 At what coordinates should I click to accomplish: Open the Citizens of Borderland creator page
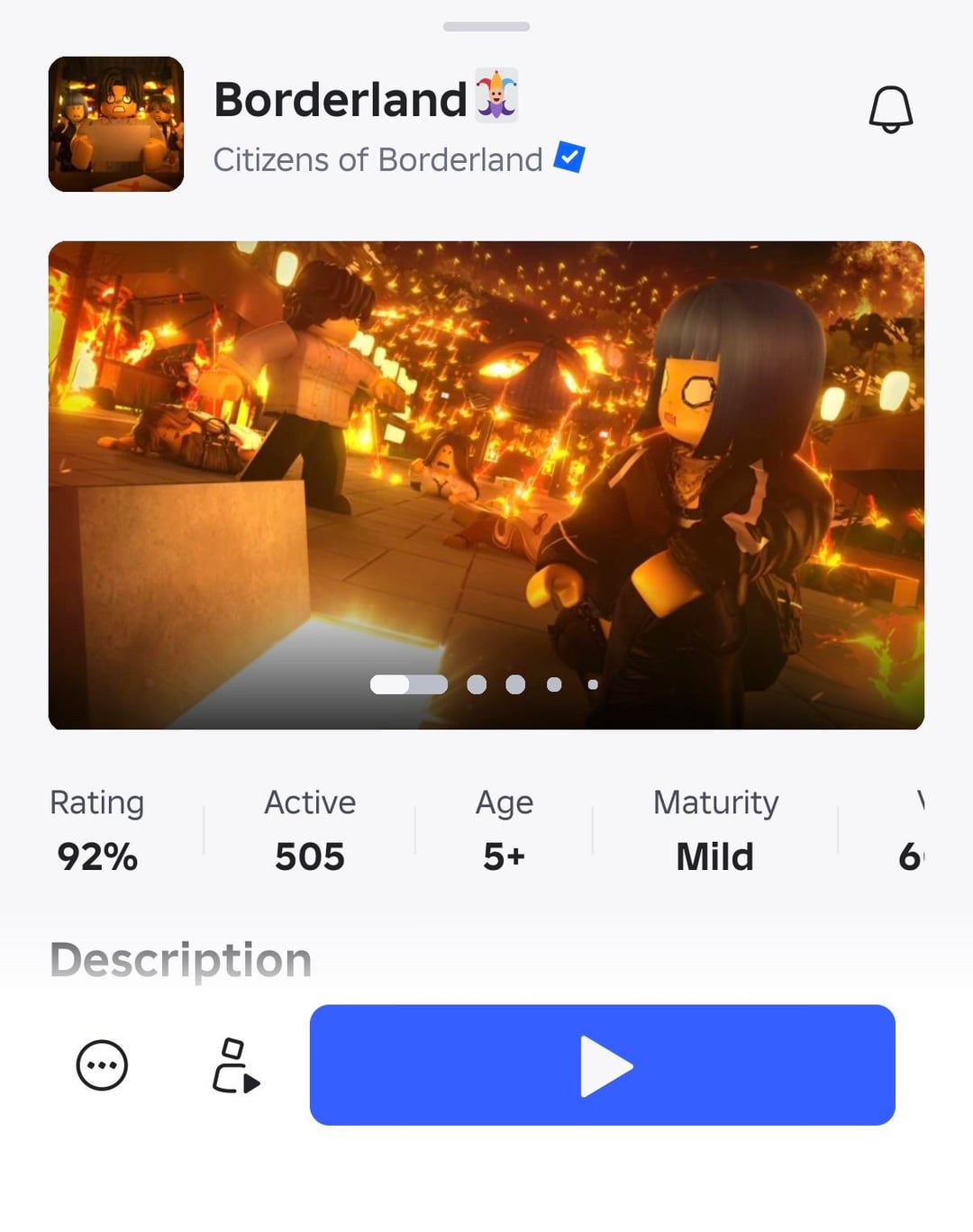377,159
